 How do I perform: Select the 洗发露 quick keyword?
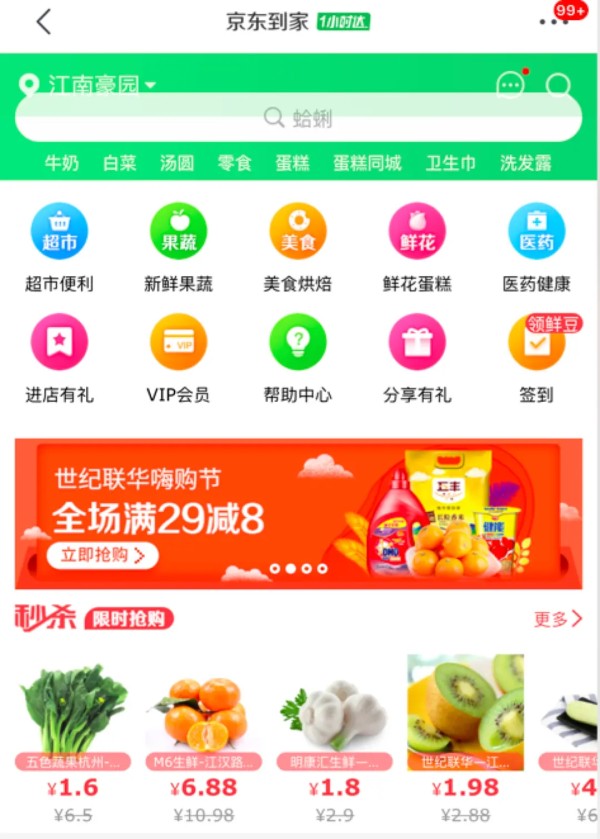526,163
